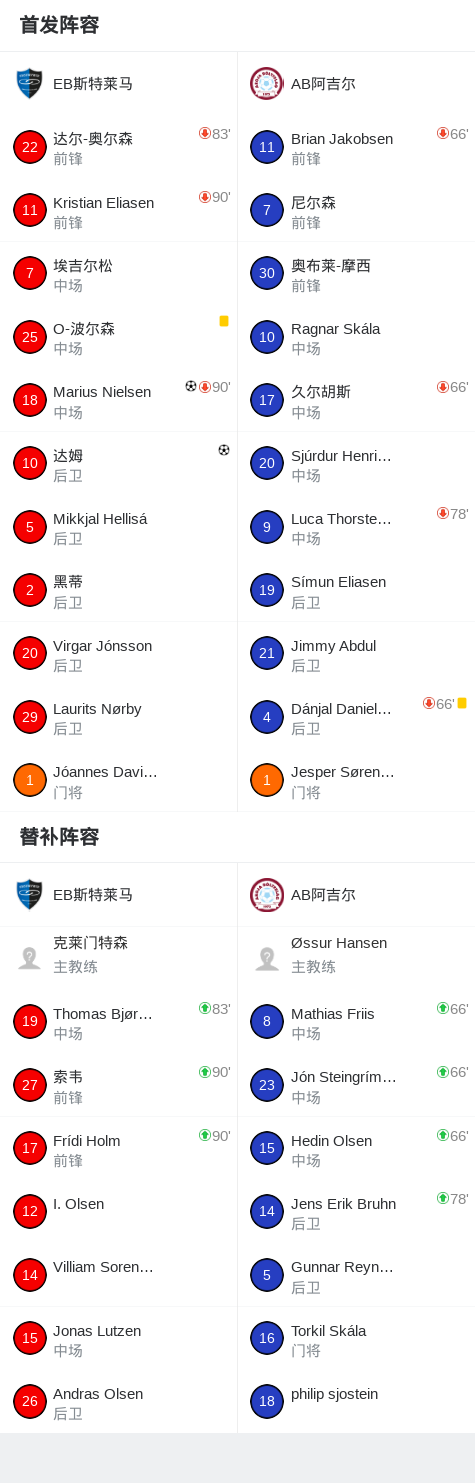Screen dimensions: 475x1483
Task: Open Brian Jakobsen's player page
Action: [x=356, y=147]
